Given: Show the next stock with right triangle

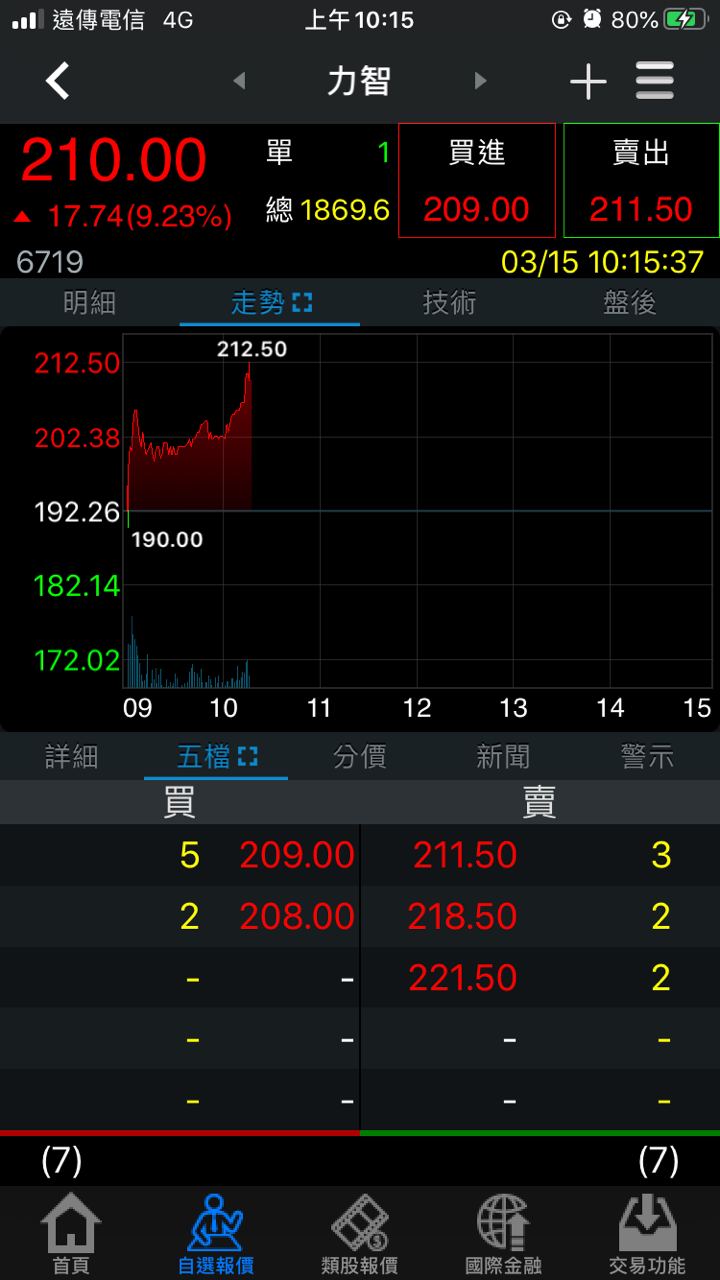Looking at the screenshot, I should [x=480, y=81].
